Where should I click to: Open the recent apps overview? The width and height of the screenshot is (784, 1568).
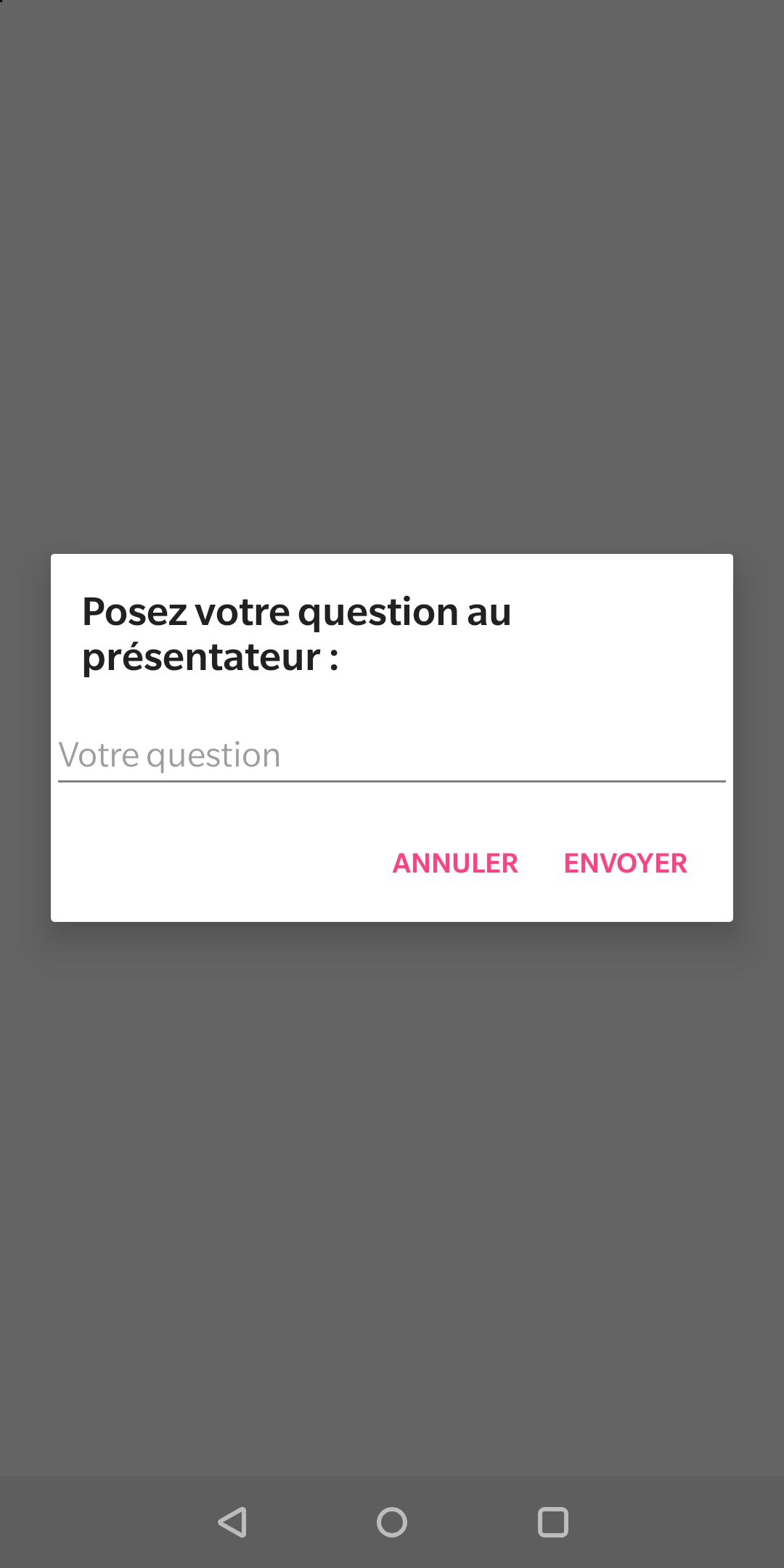(552, 1522)
